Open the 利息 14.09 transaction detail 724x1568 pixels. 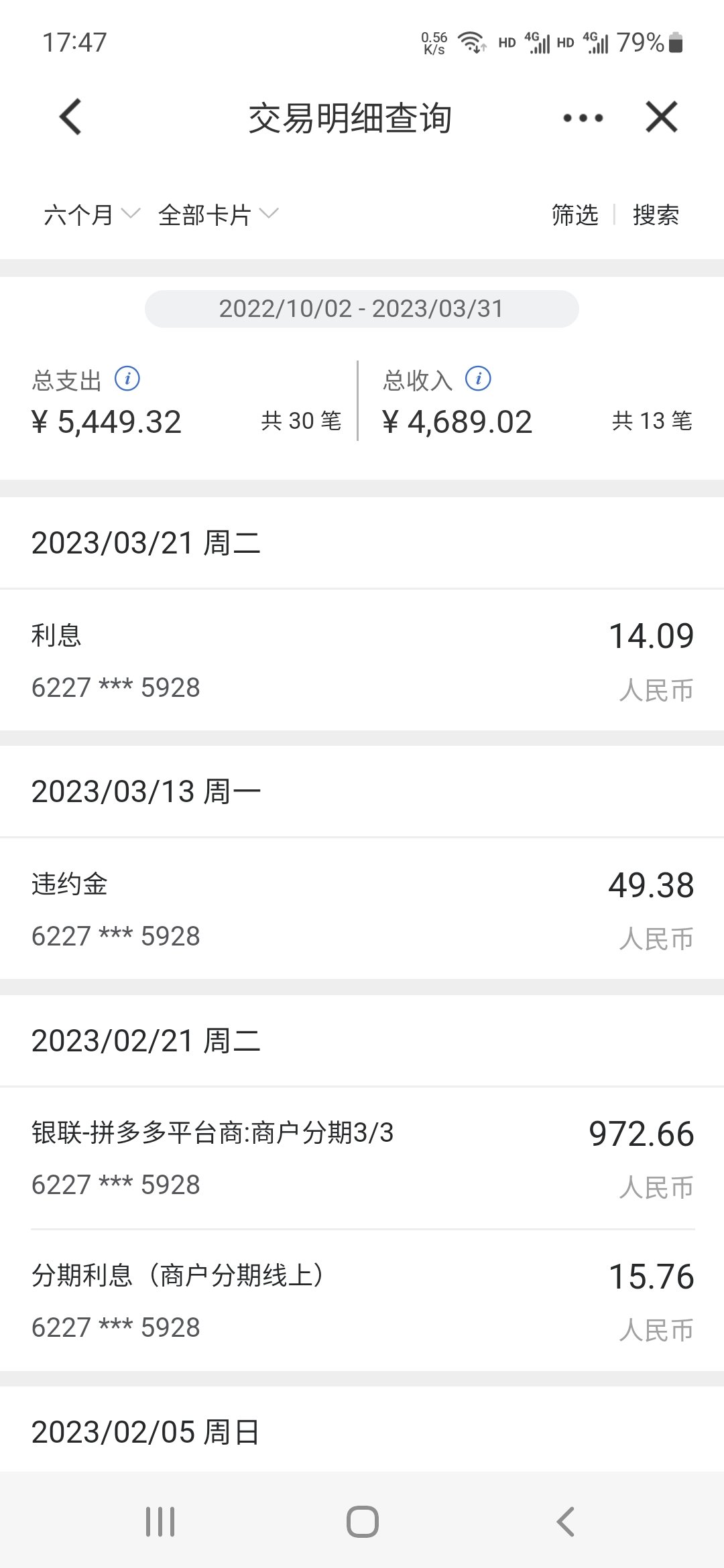click(362, 660)
